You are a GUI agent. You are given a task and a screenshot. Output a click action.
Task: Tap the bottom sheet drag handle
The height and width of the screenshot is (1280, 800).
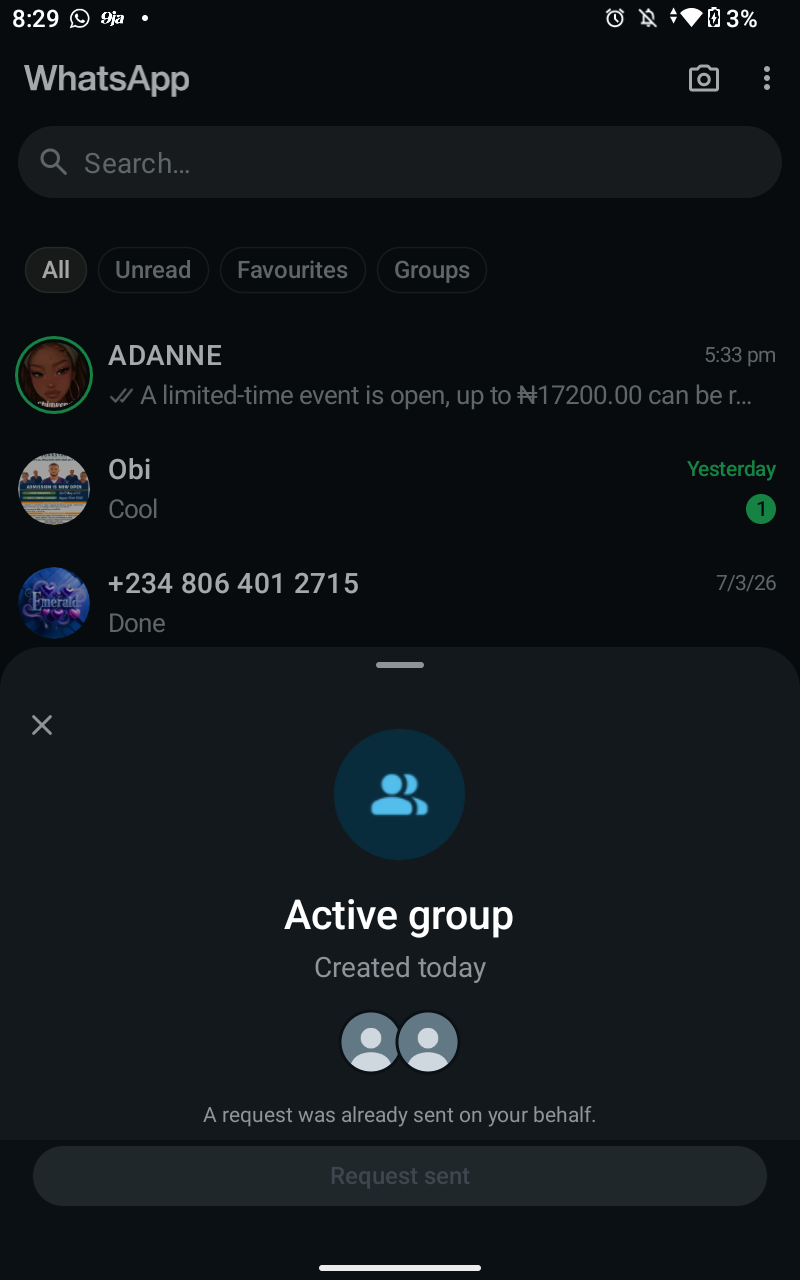coord(400,665)
